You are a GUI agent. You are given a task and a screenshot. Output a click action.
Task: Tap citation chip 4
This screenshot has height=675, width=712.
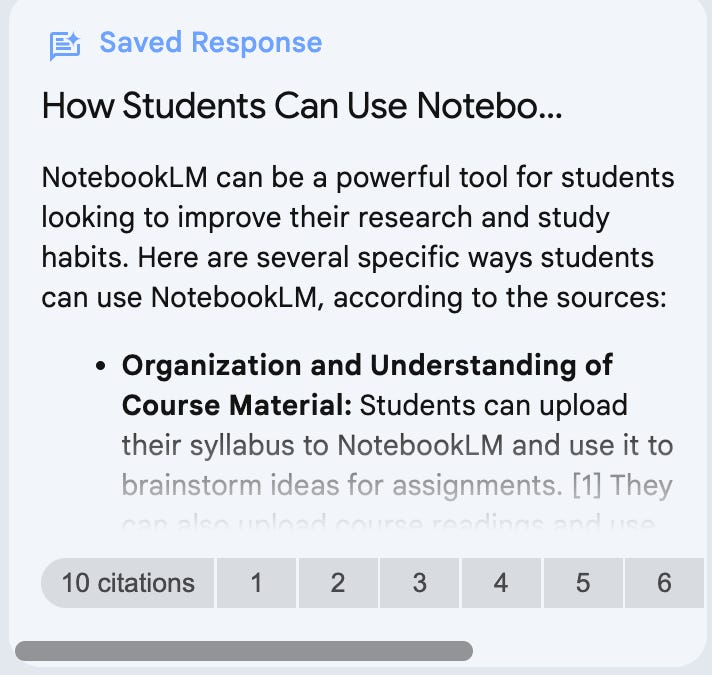point(501,583)
